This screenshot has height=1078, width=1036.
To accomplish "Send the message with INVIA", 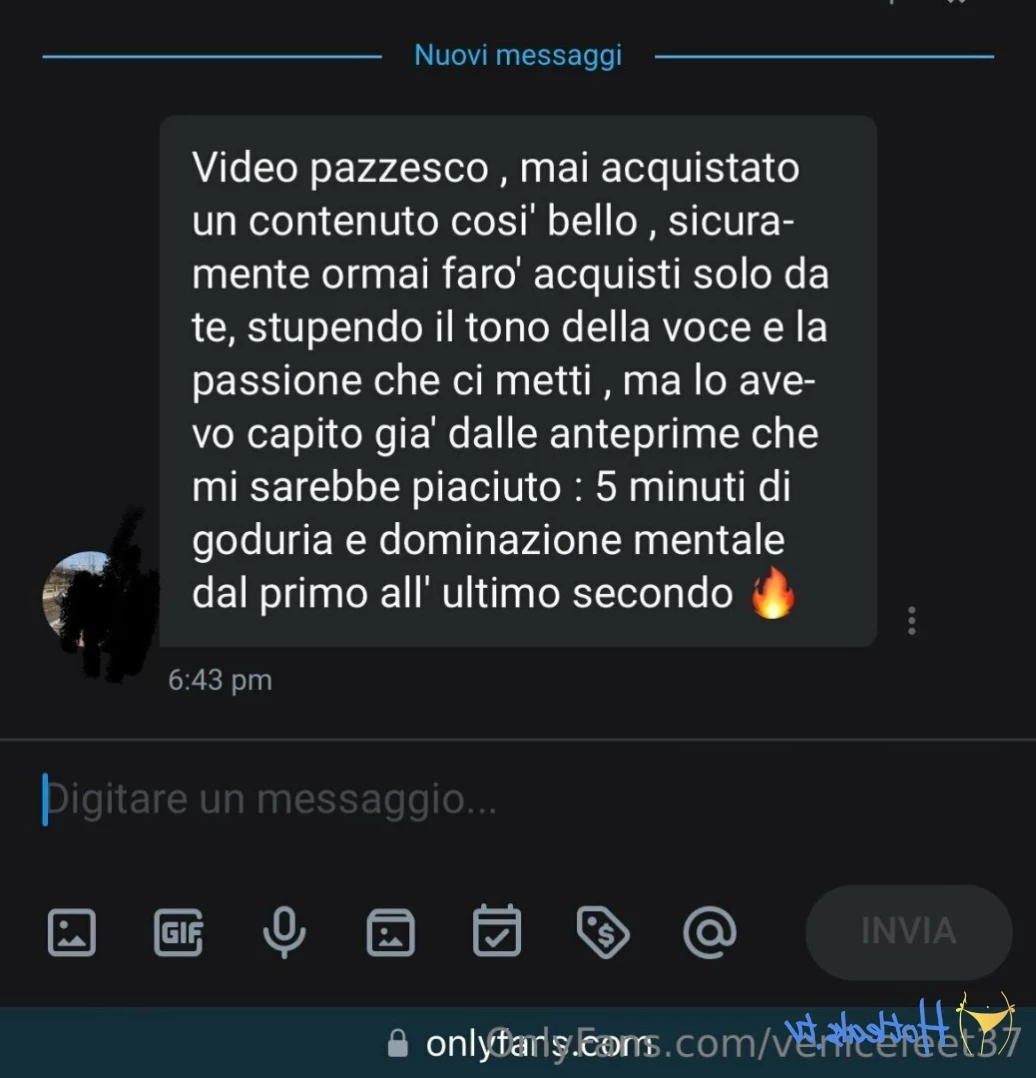I will [x=908, y=932].
